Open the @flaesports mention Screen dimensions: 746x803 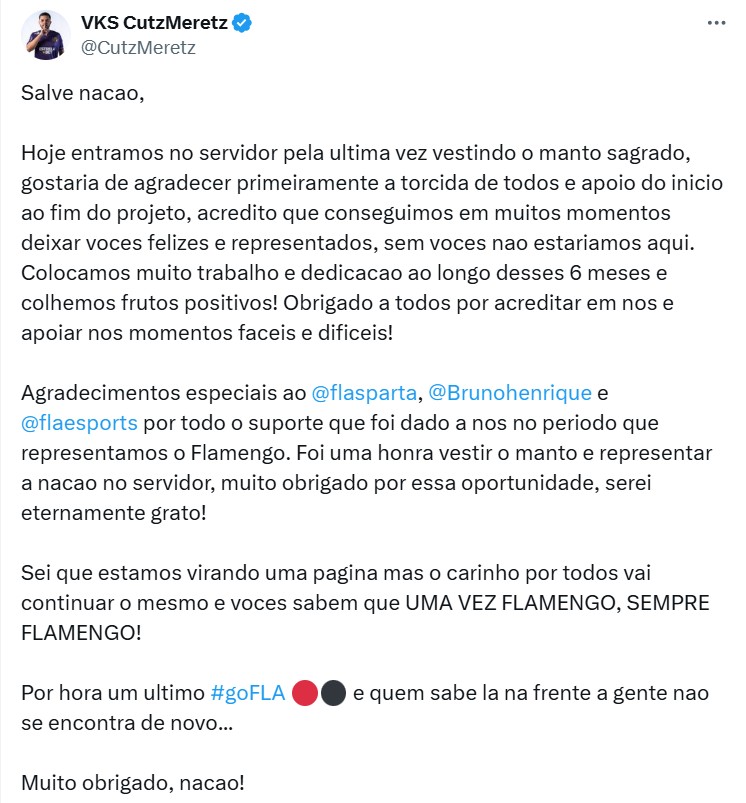tap(79, 424)
